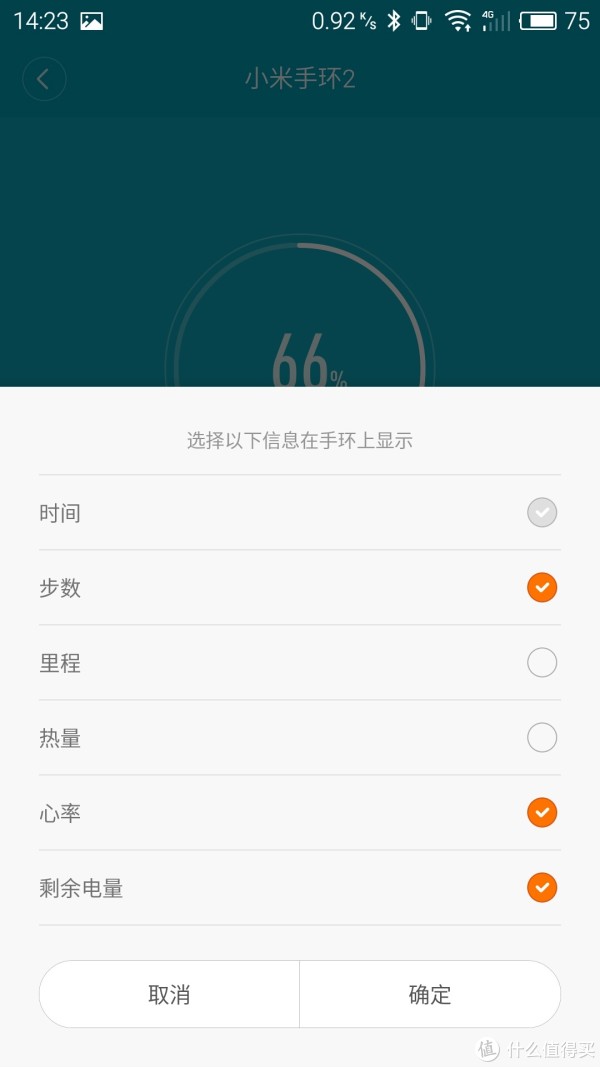This screenshot has width=600, height=1067.
Task: Confirm with the 确定 button
Action: 430,994
